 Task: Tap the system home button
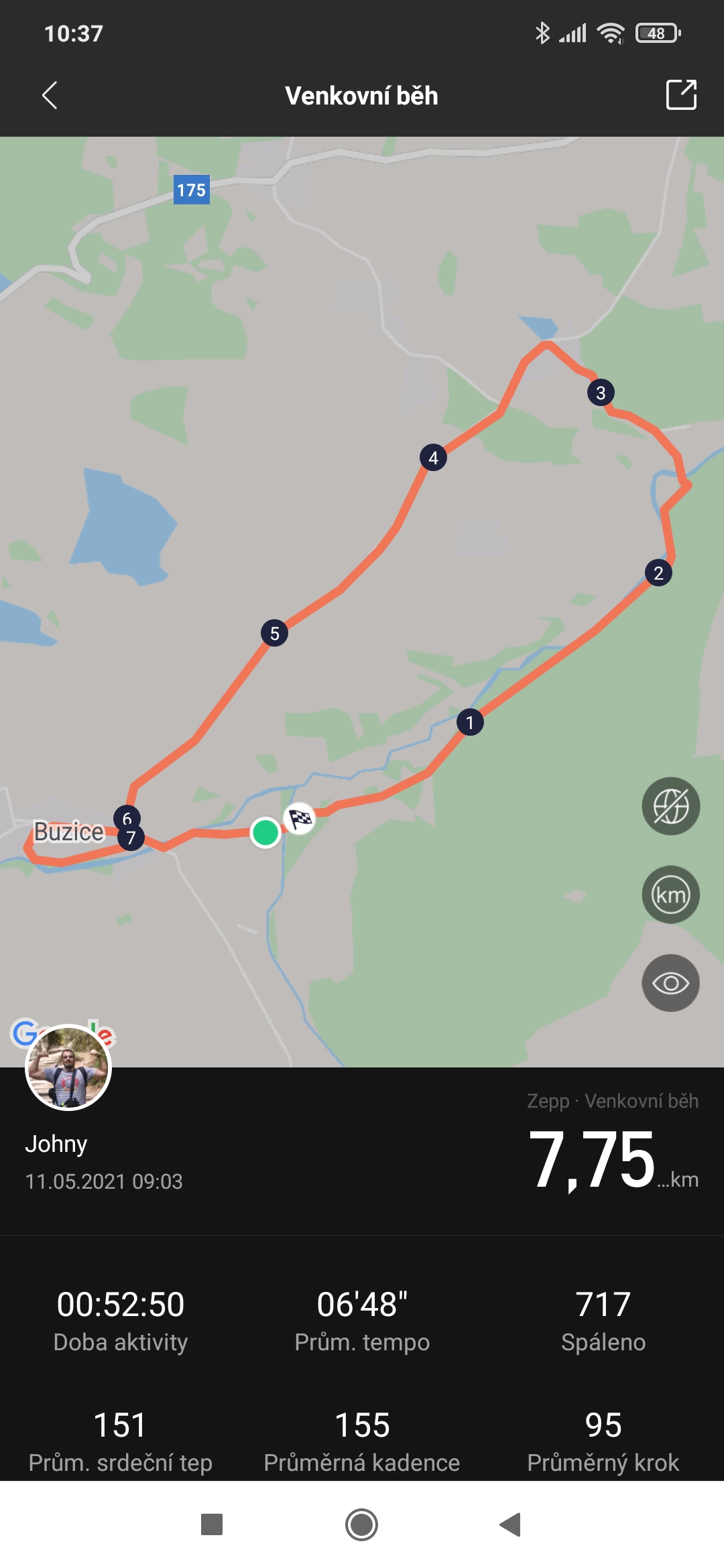tap(362, 1524)
